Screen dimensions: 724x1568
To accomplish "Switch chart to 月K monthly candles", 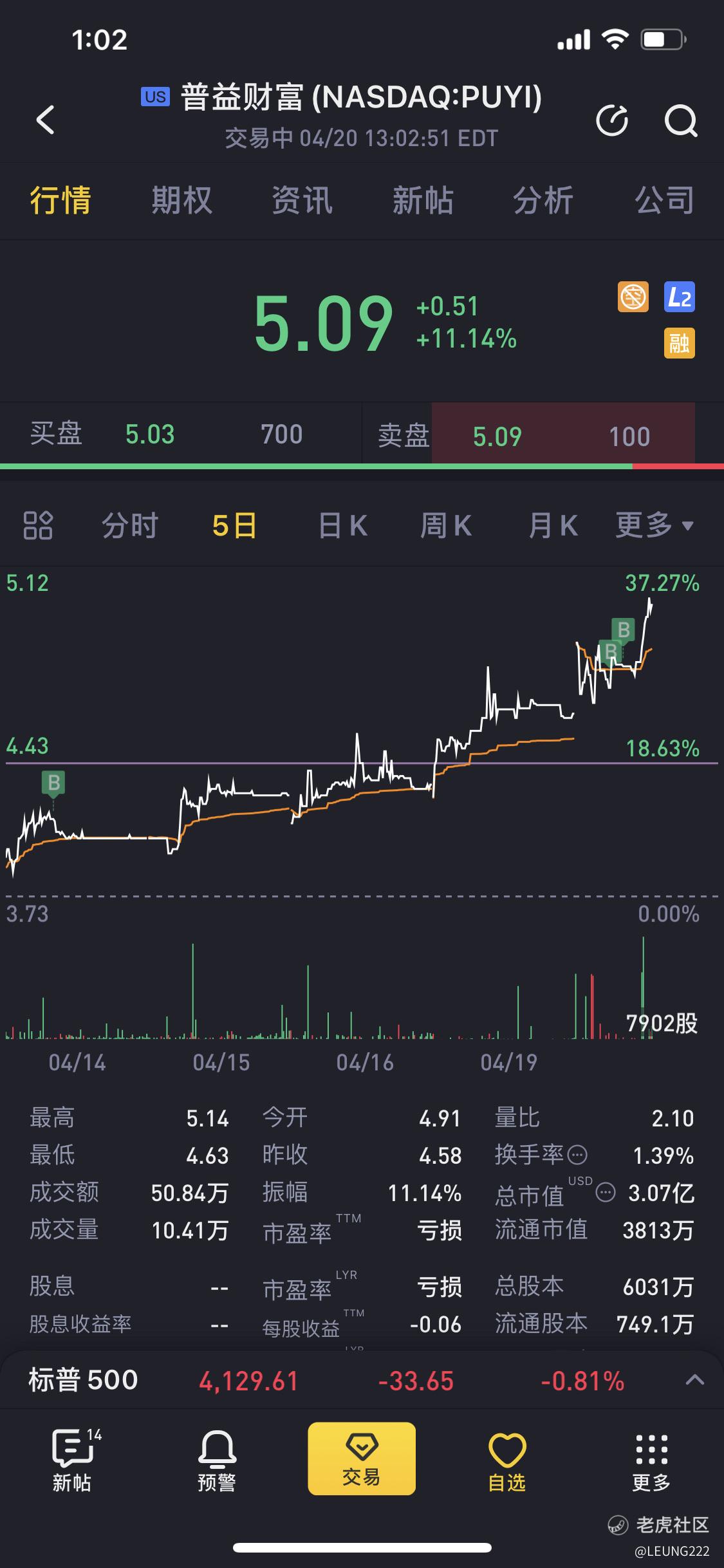I will 553,526.
